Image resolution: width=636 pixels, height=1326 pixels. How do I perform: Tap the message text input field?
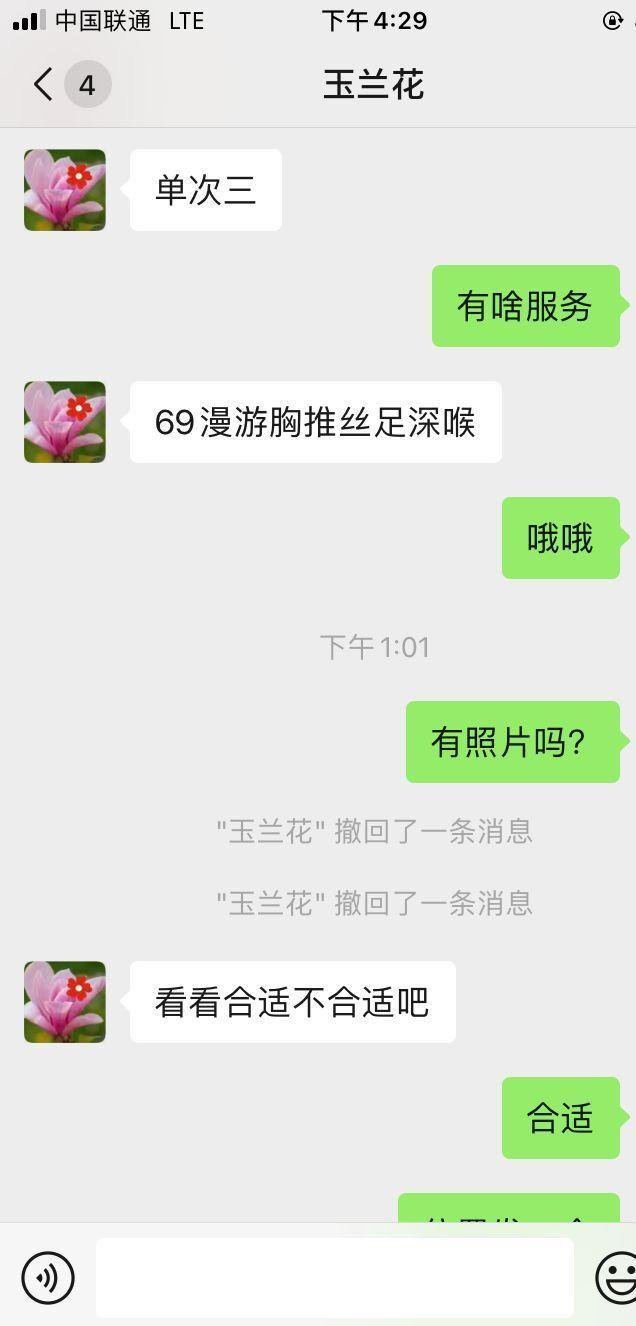(334, 1277)
